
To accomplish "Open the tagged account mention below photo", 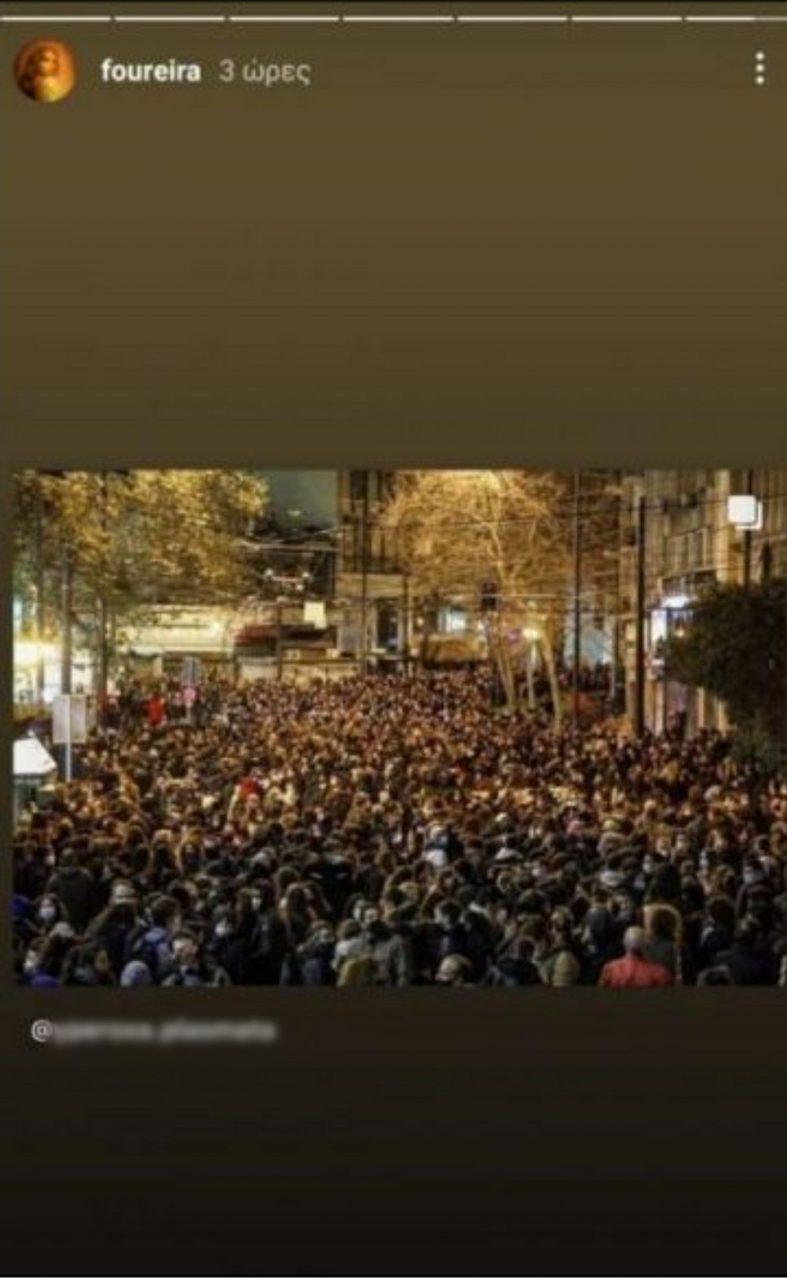I will pos(153,1031).
